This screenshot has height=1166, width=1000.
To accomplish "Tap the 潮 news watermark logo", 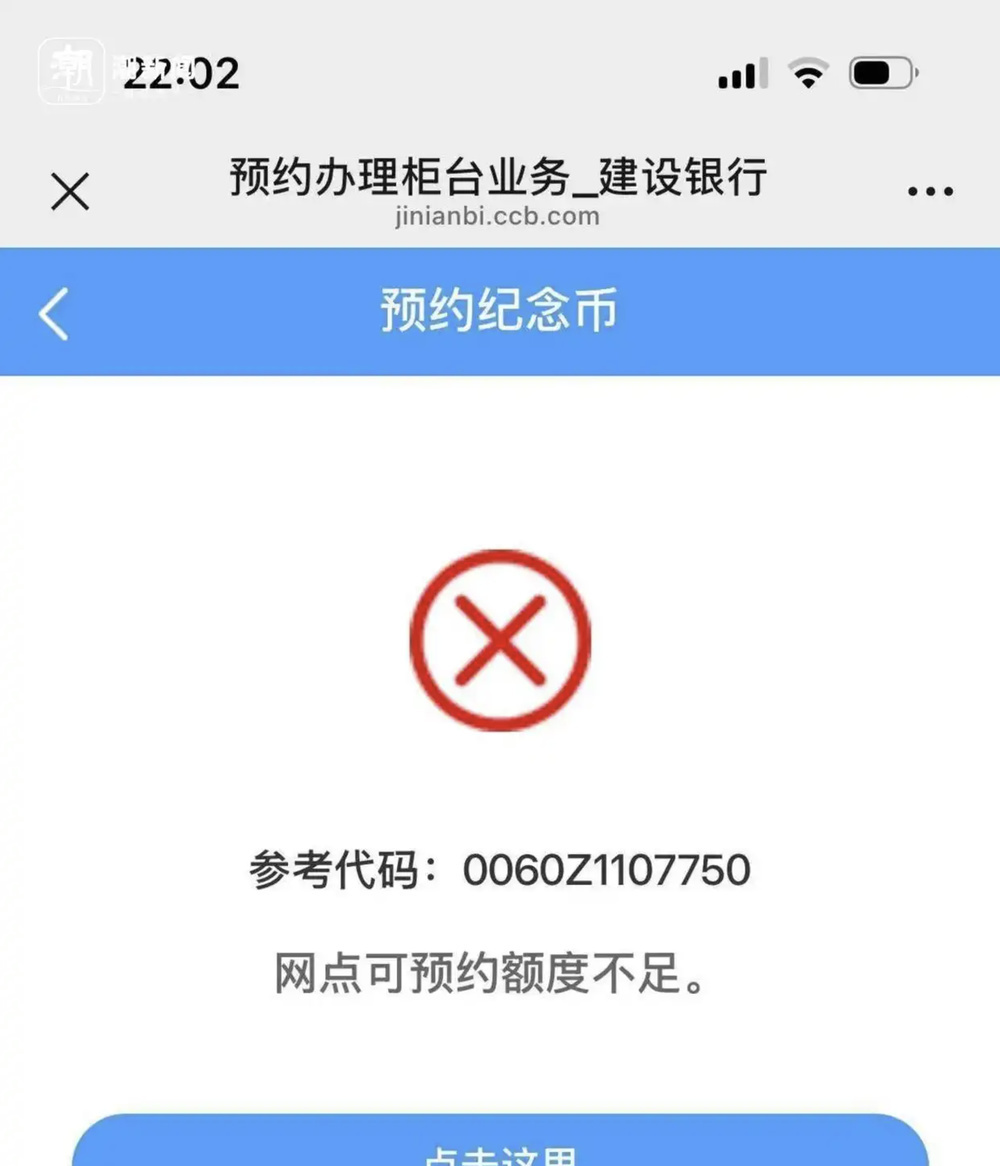I will tap(68, 70).
